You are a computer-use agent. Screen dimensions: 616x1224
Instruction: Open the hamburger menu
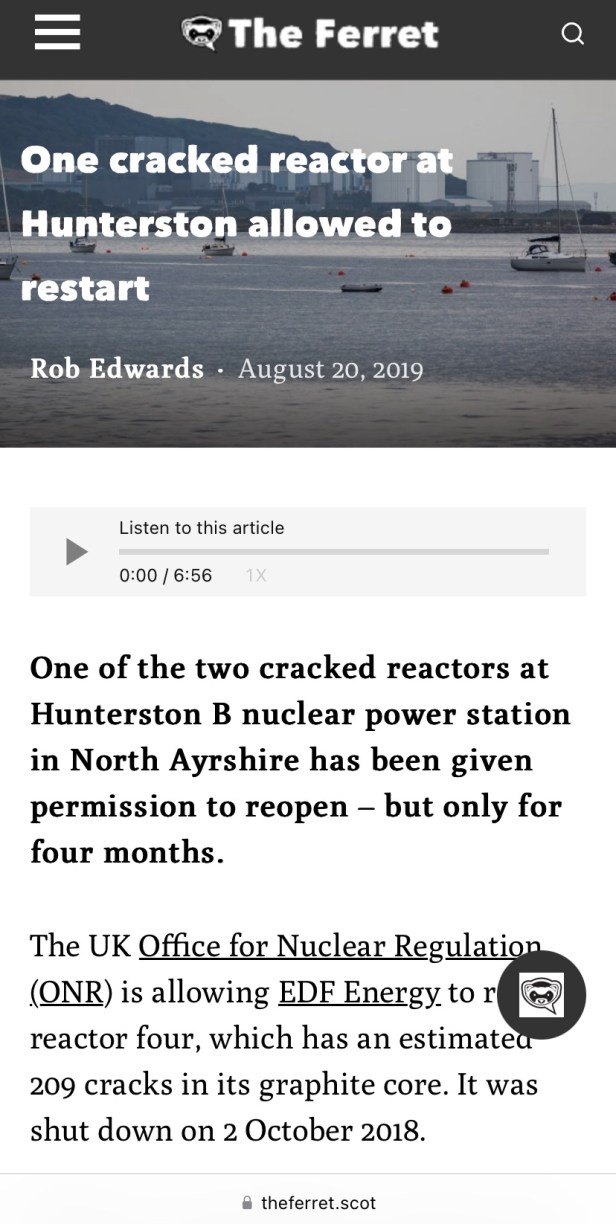[57, 33]
